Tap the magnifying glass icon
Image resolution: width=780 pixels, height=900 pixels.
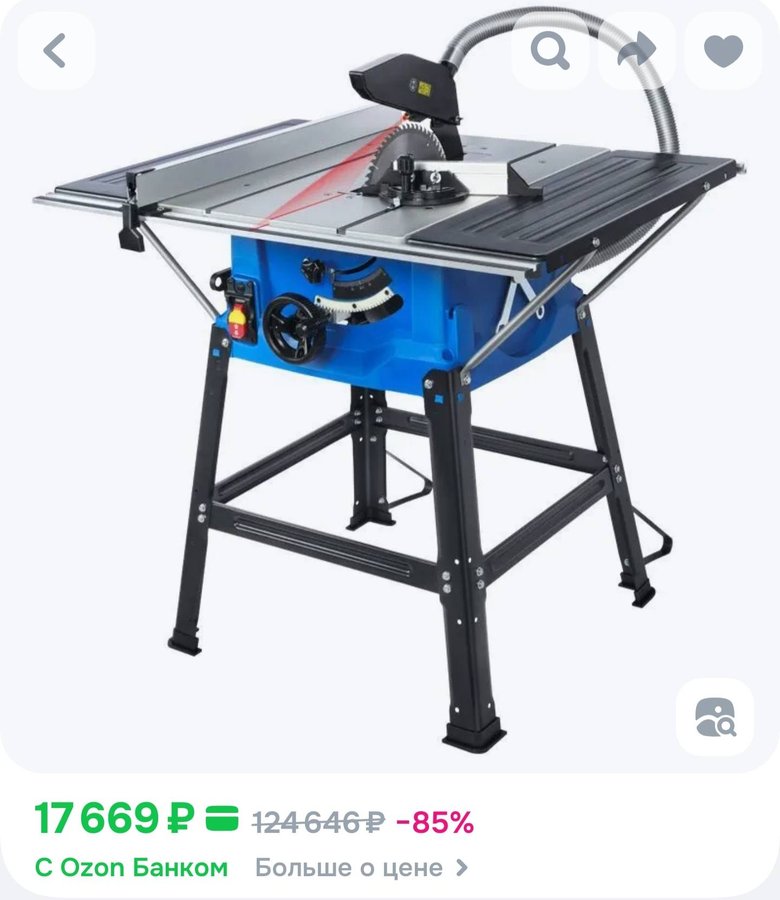click(x=550, y=47)
